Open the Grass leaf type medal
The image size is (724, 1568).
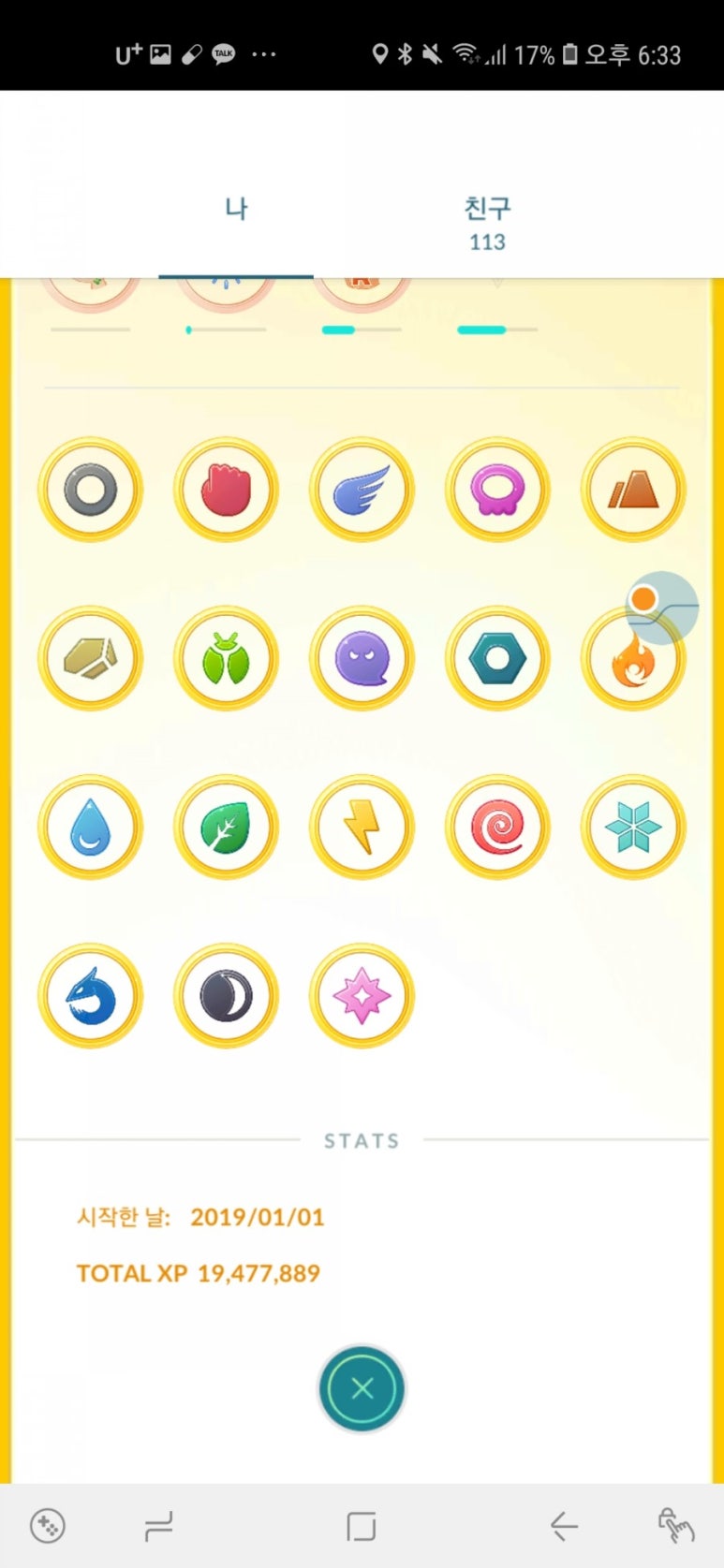click(226, 828)
